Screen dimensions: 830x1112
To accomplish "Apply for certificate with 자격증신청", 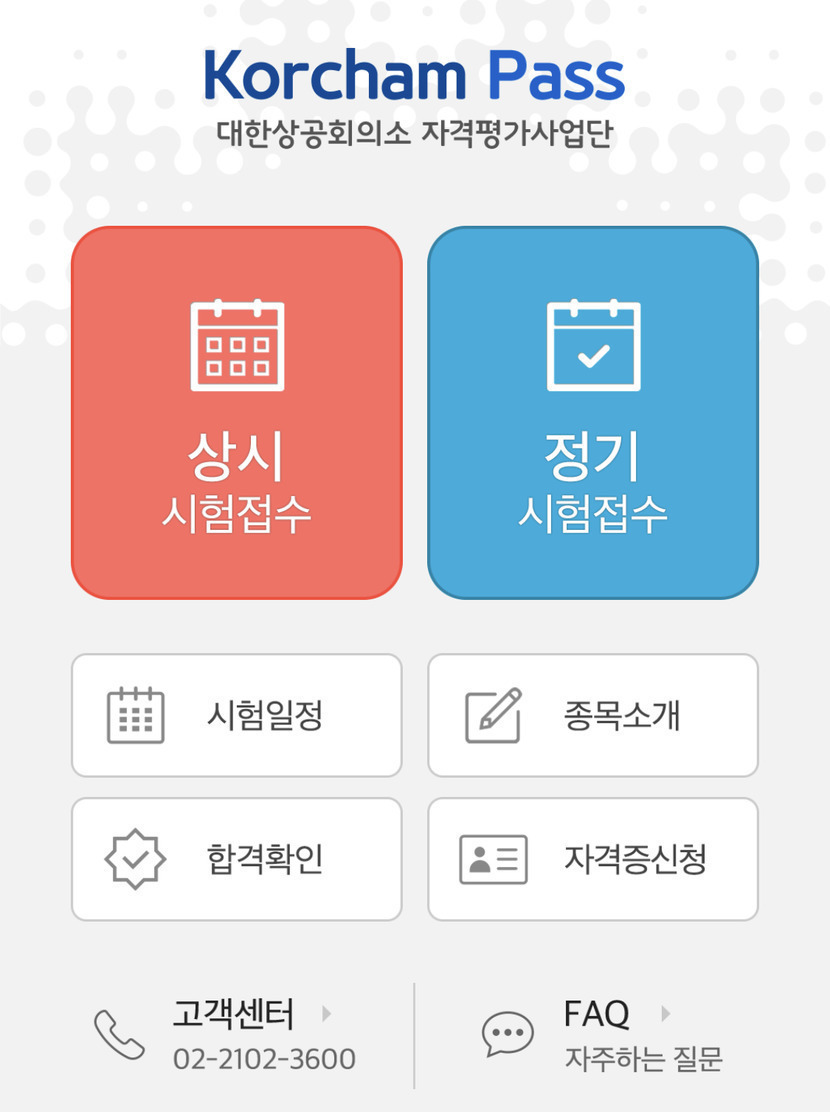I will click(593, 859).
